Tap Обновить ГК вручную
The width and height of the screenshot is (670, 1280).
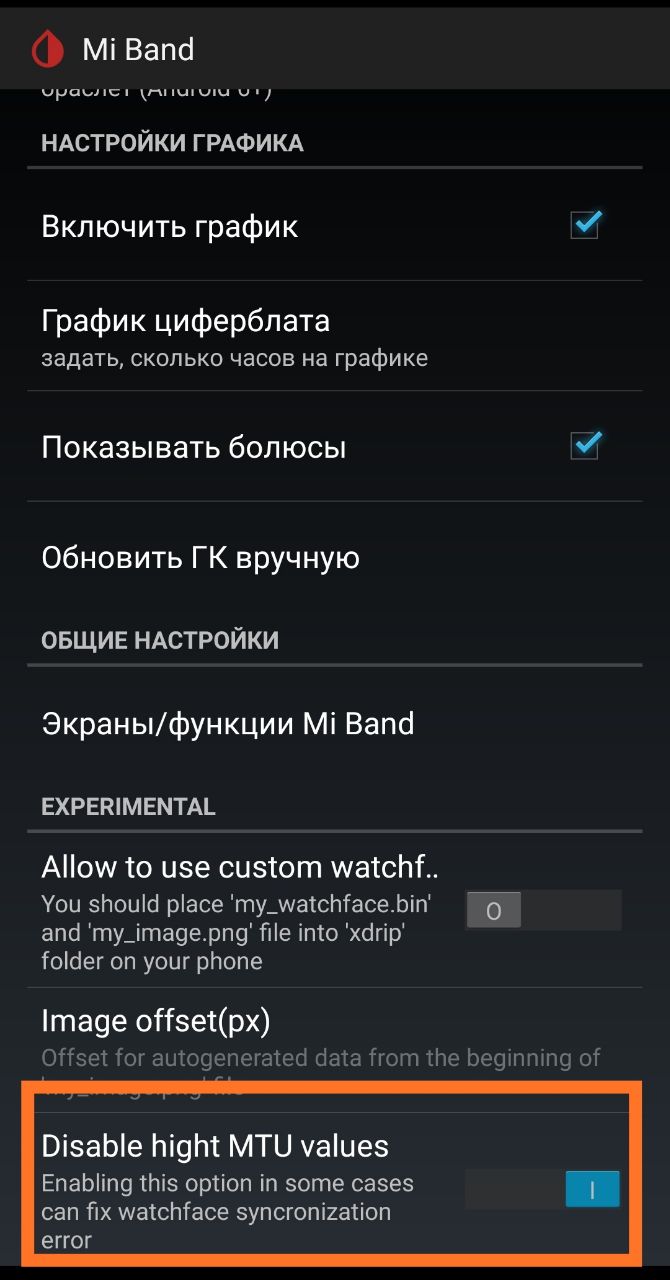[335, 557]
